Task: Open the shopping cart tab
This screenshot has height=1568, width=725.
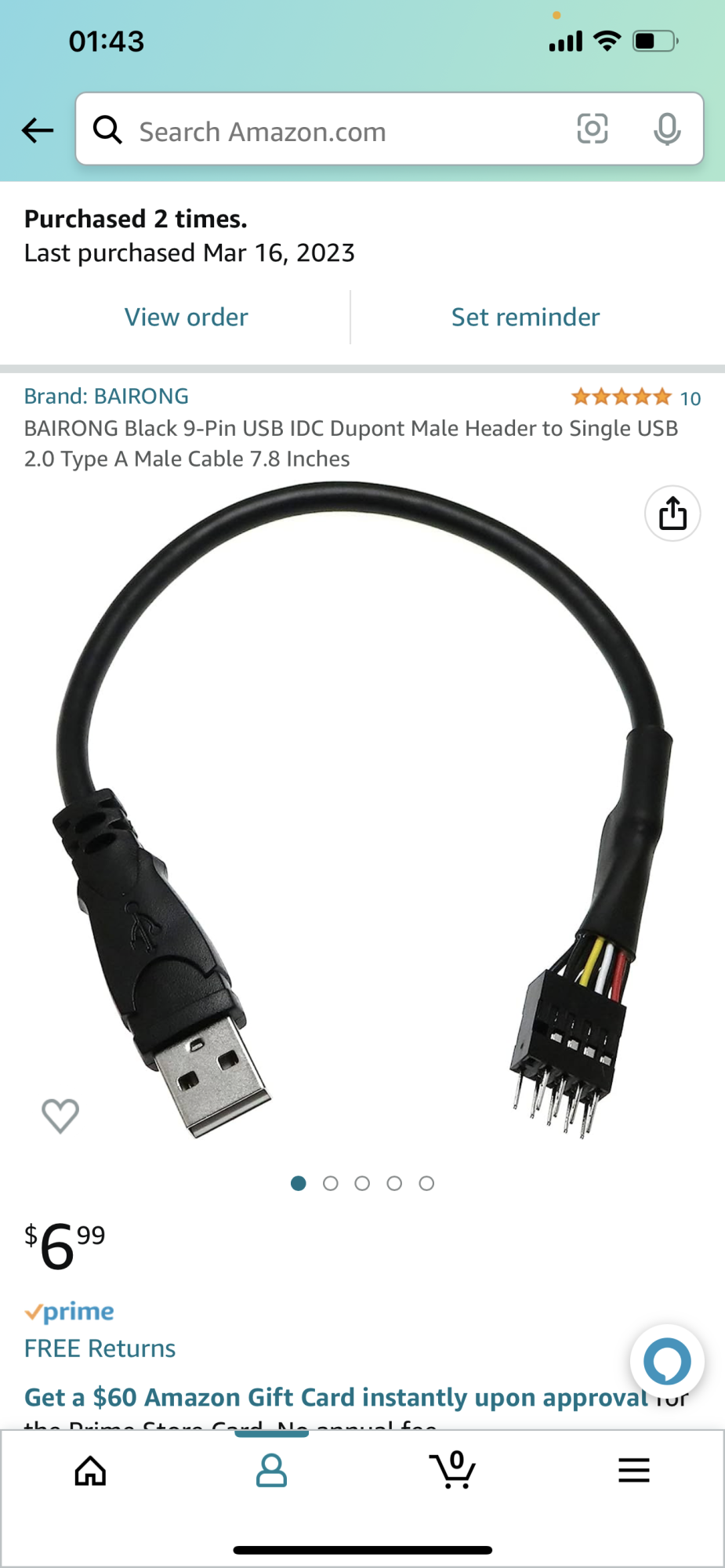Action: [x=453, y=1471]
